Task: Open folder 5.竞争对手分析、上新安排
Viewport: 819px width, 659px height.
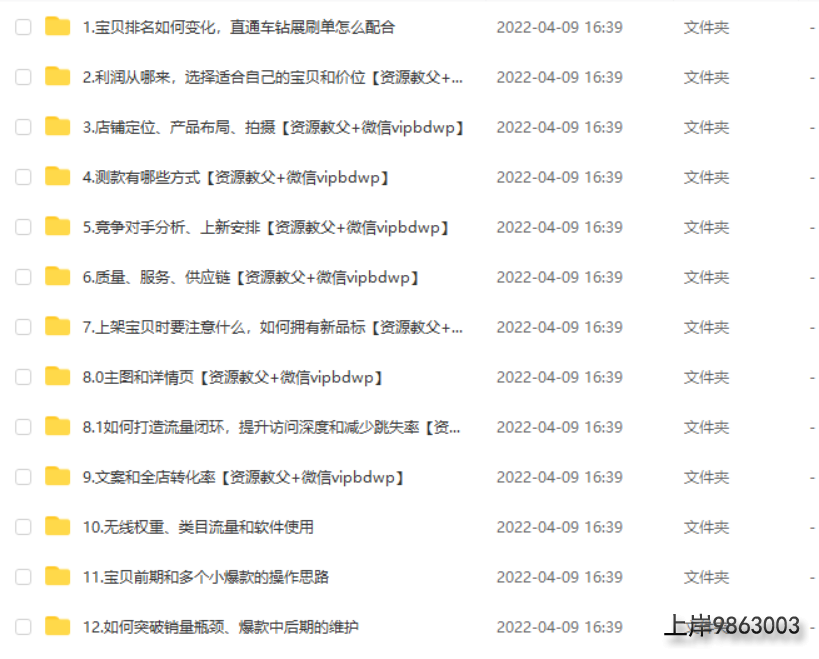Action: coord(265,227)
